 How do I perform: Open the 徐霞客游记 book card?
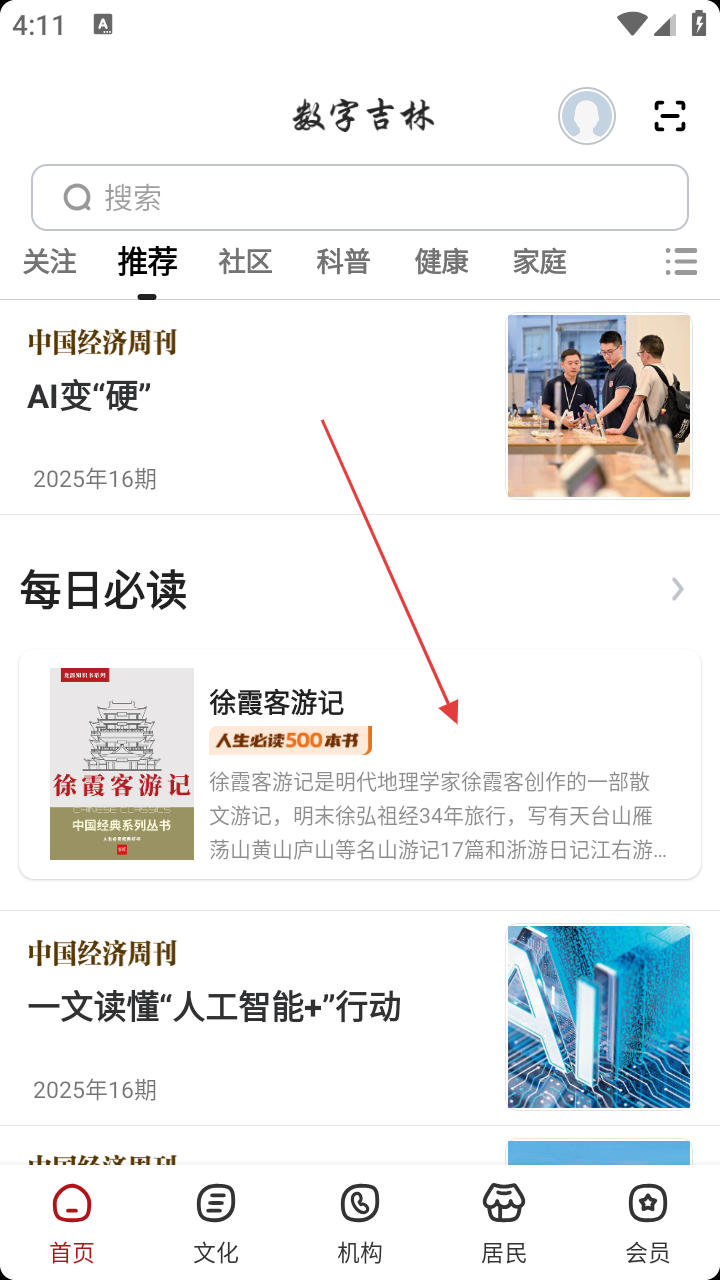[x=360, y=765]
